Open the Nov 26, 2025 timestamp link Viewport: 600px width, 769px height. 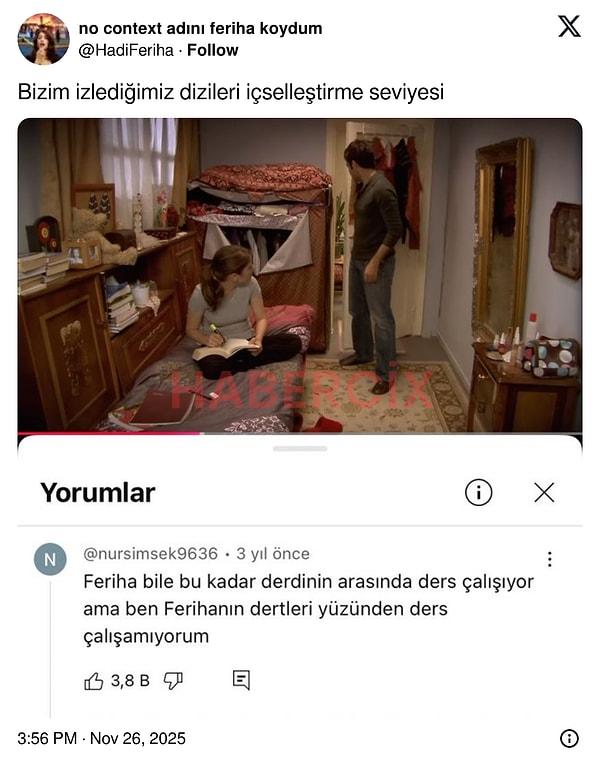(101, 739)
